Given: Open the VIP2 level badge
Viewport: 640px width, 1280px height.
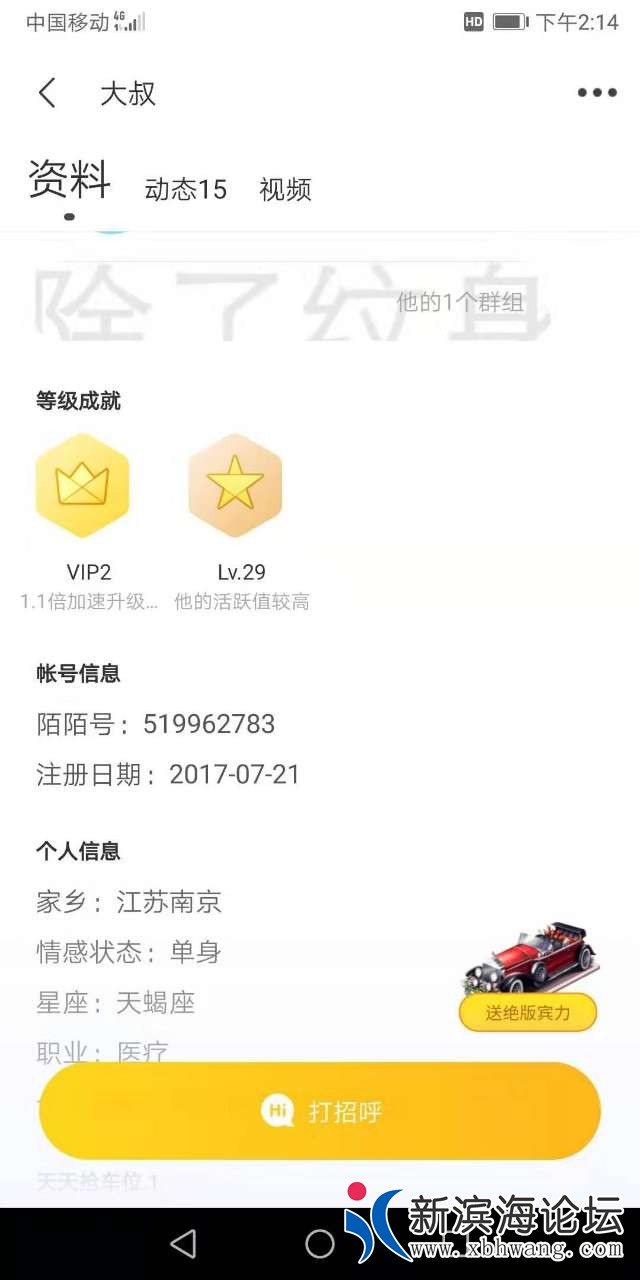Looking at the screenshot, I should (x=83, y=486).
